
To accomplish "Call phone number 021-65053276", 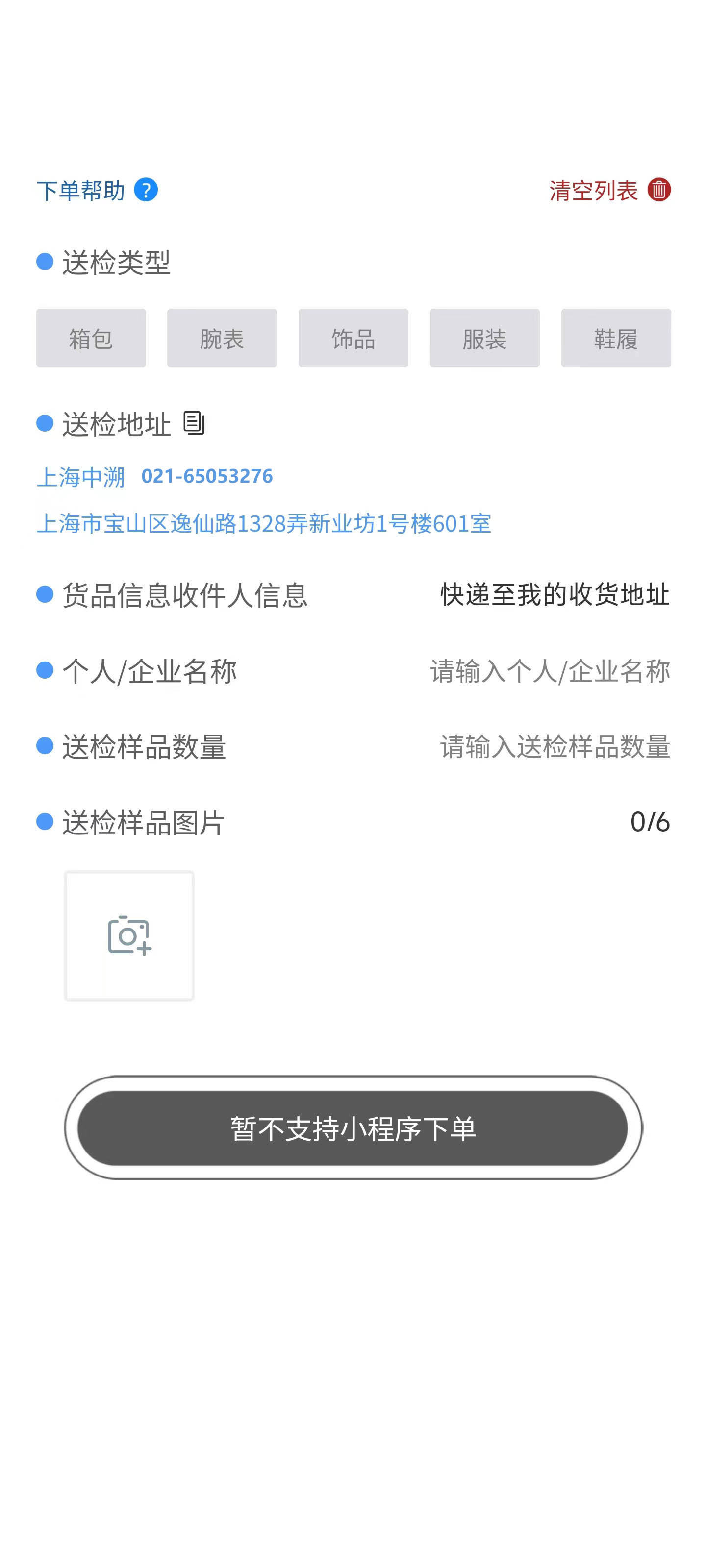I will (x=206, y=476).
